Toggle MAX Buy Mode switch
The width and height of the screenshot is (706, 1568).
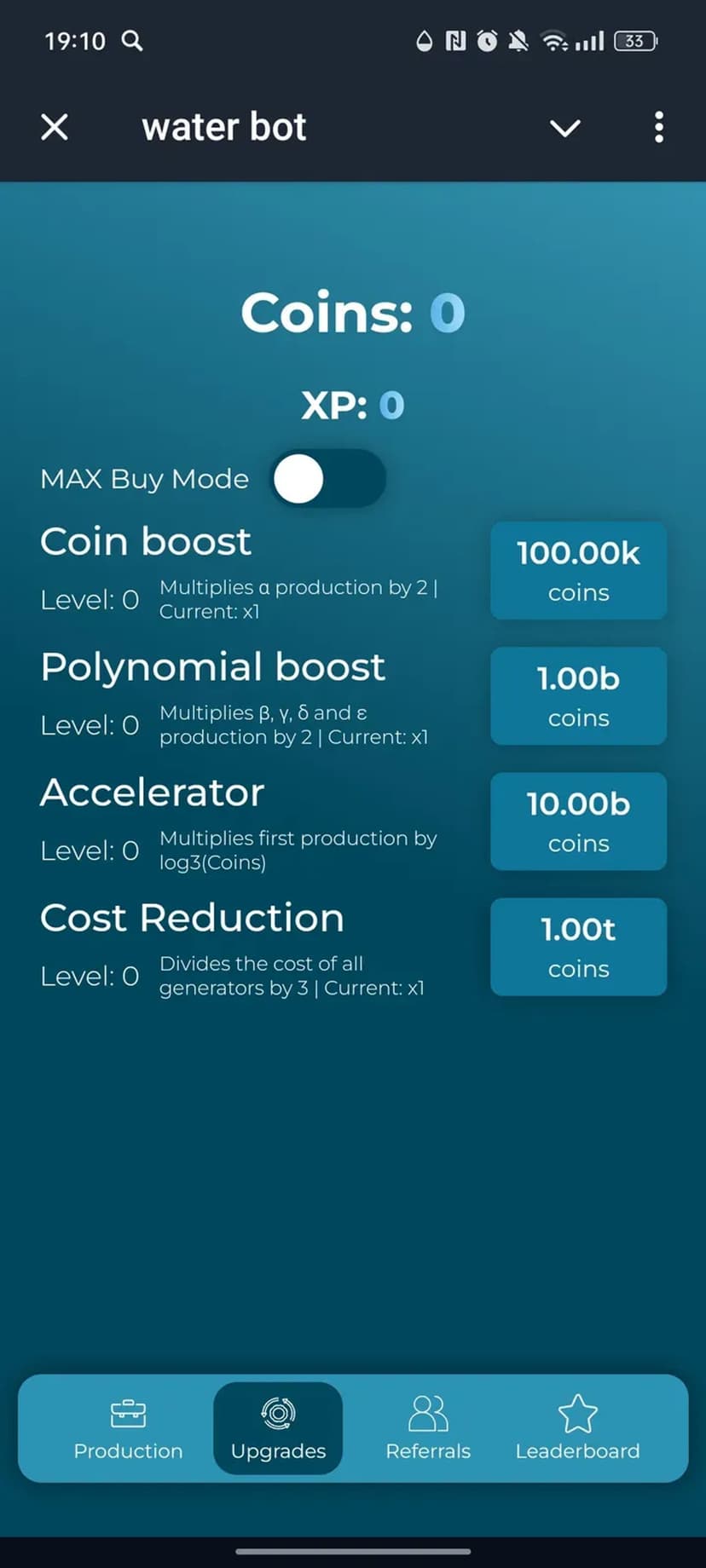coord(328,479)
